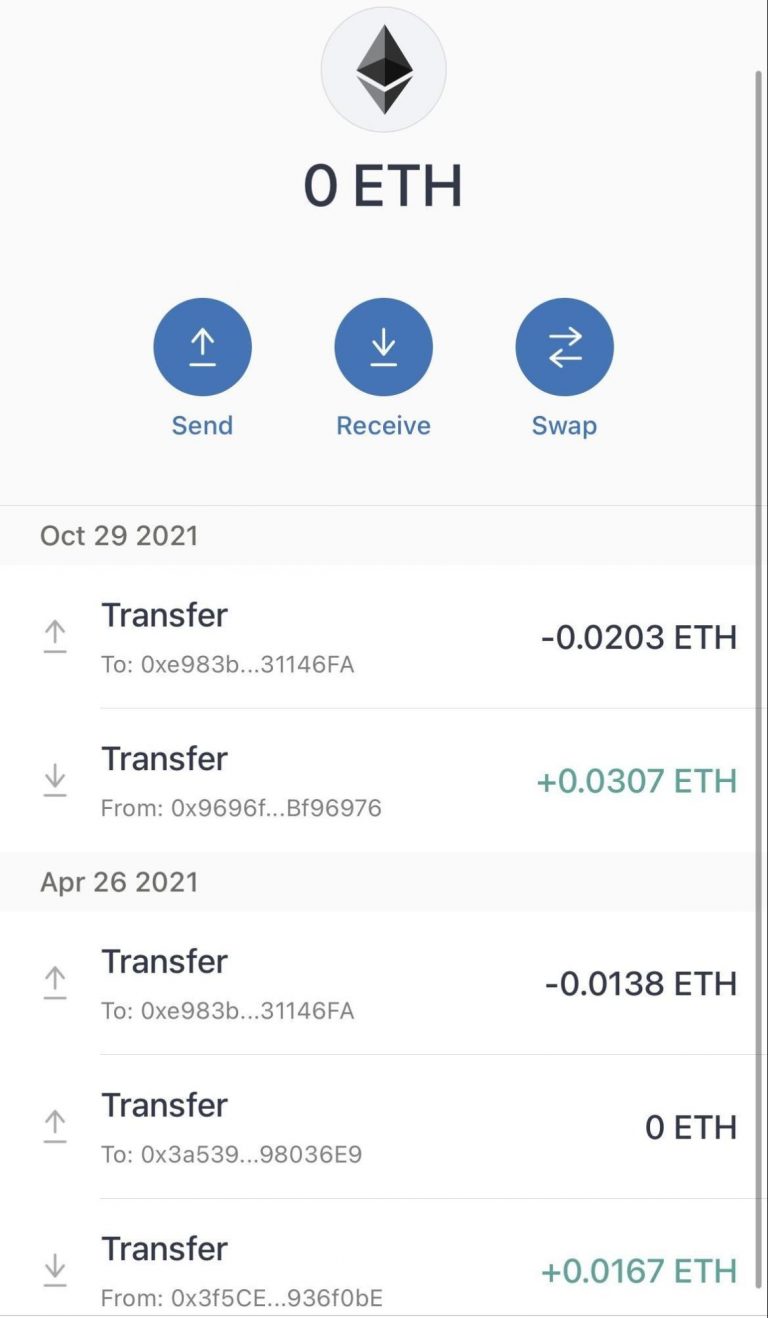Image resolution: width=768 pixels, height=1318 pixels.
Task: Click the Receive label below the blue icon
Action: (x=383, y=425)
